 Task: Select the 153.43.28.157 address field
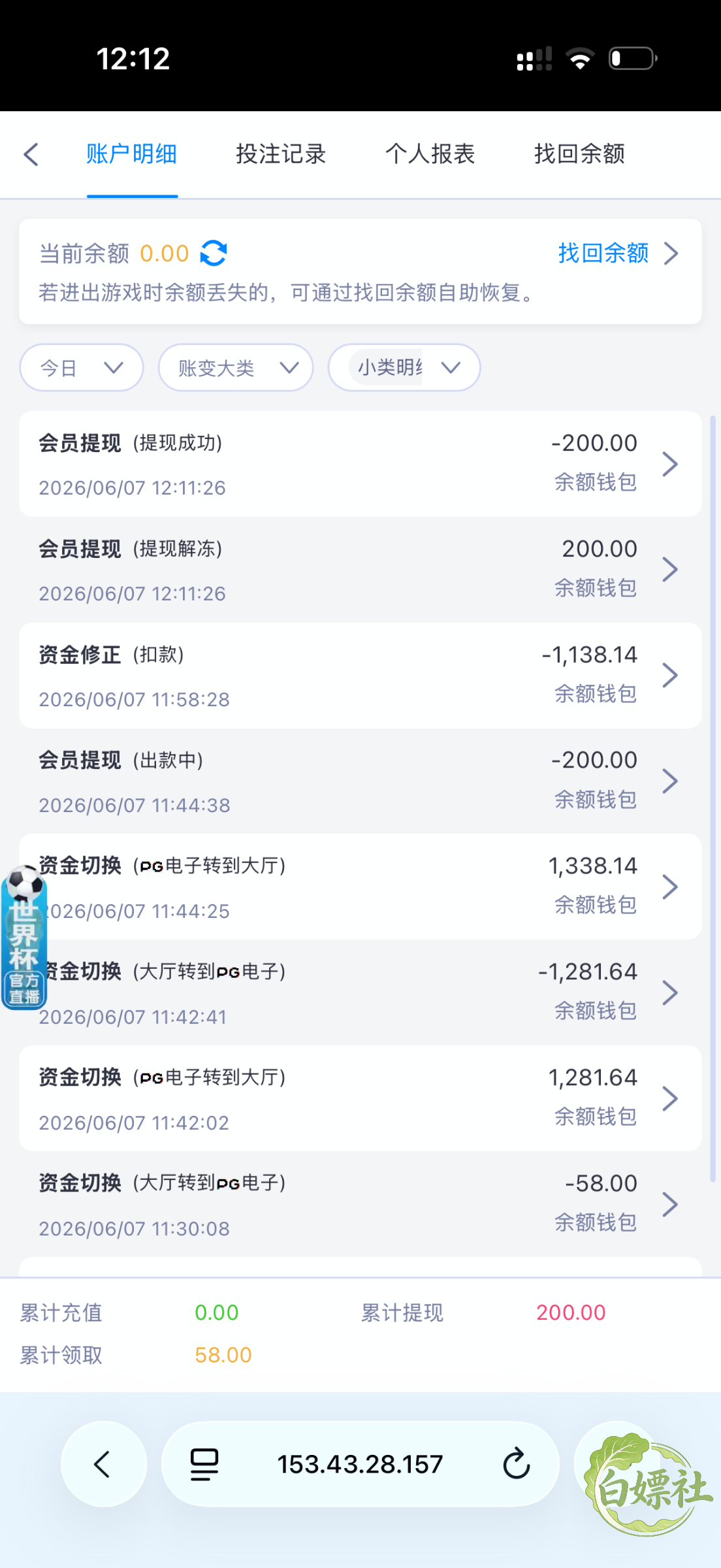click(360, 1464)
